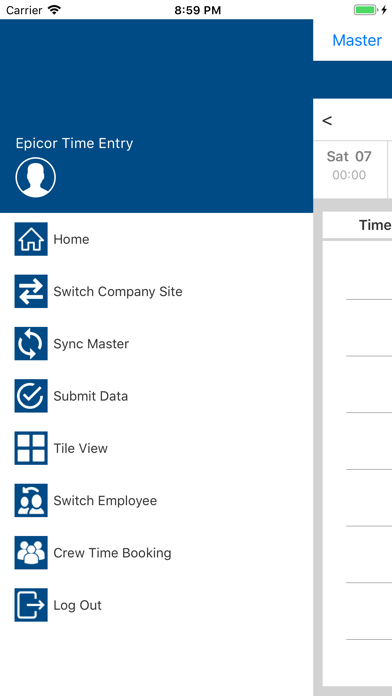The image size is (392, 696).
Task: Open Tile View
Action: point(156,448)
